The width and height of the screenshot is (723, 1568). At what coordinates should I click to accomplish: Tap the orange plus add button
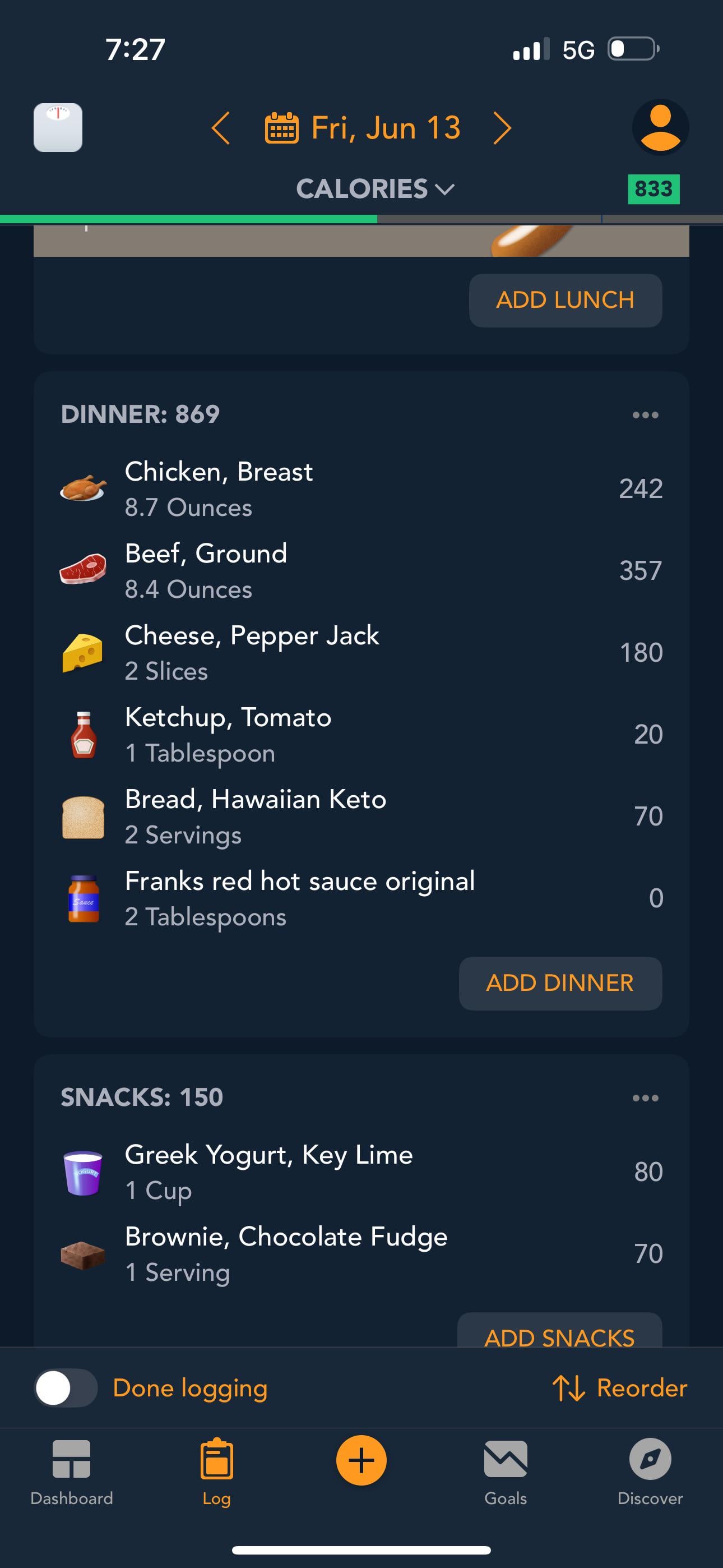(361, 1460)
